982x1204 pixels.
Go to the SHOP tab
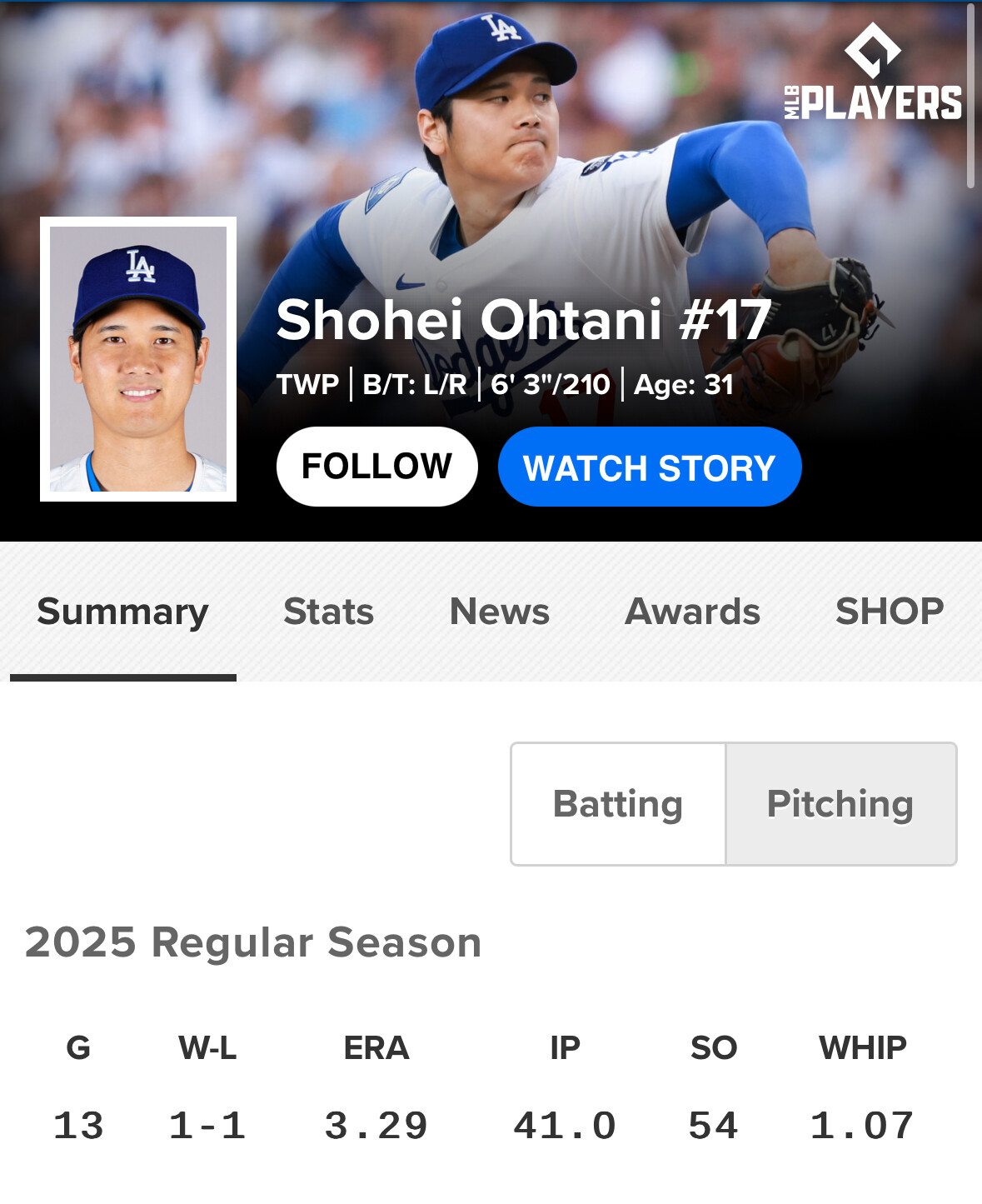[889, 612]
